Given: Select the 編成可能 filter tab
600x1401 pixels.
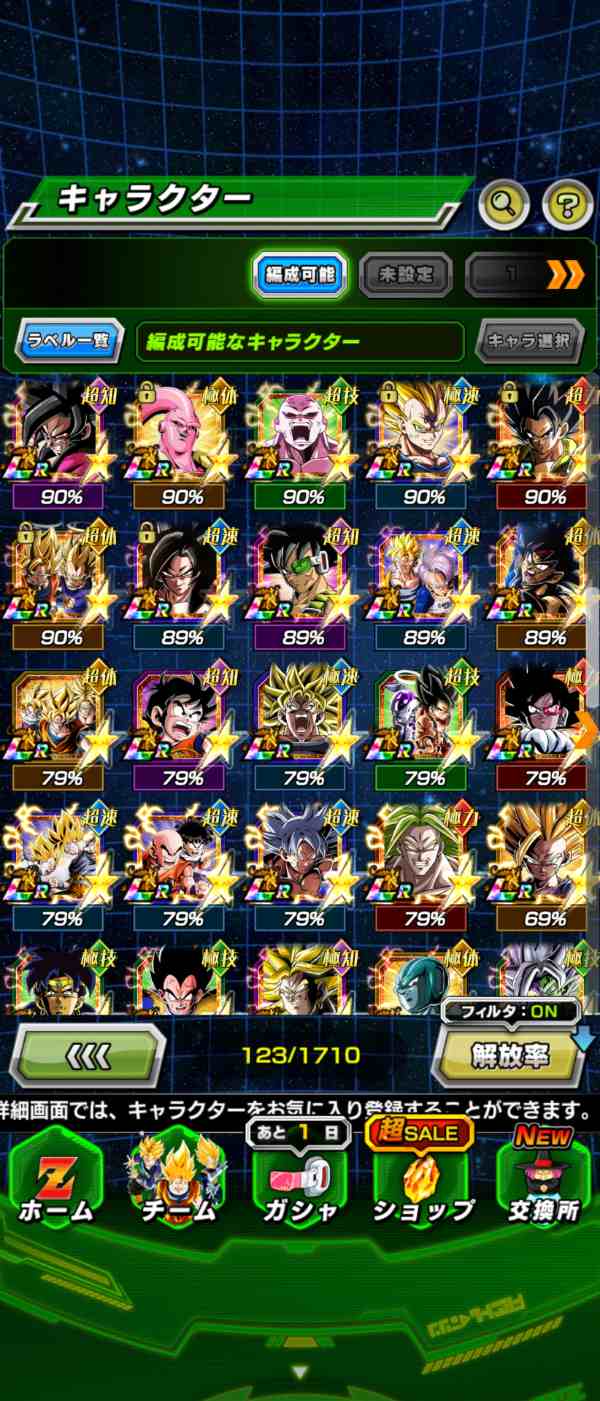Looking at the screenshot, I should [301, 274].
